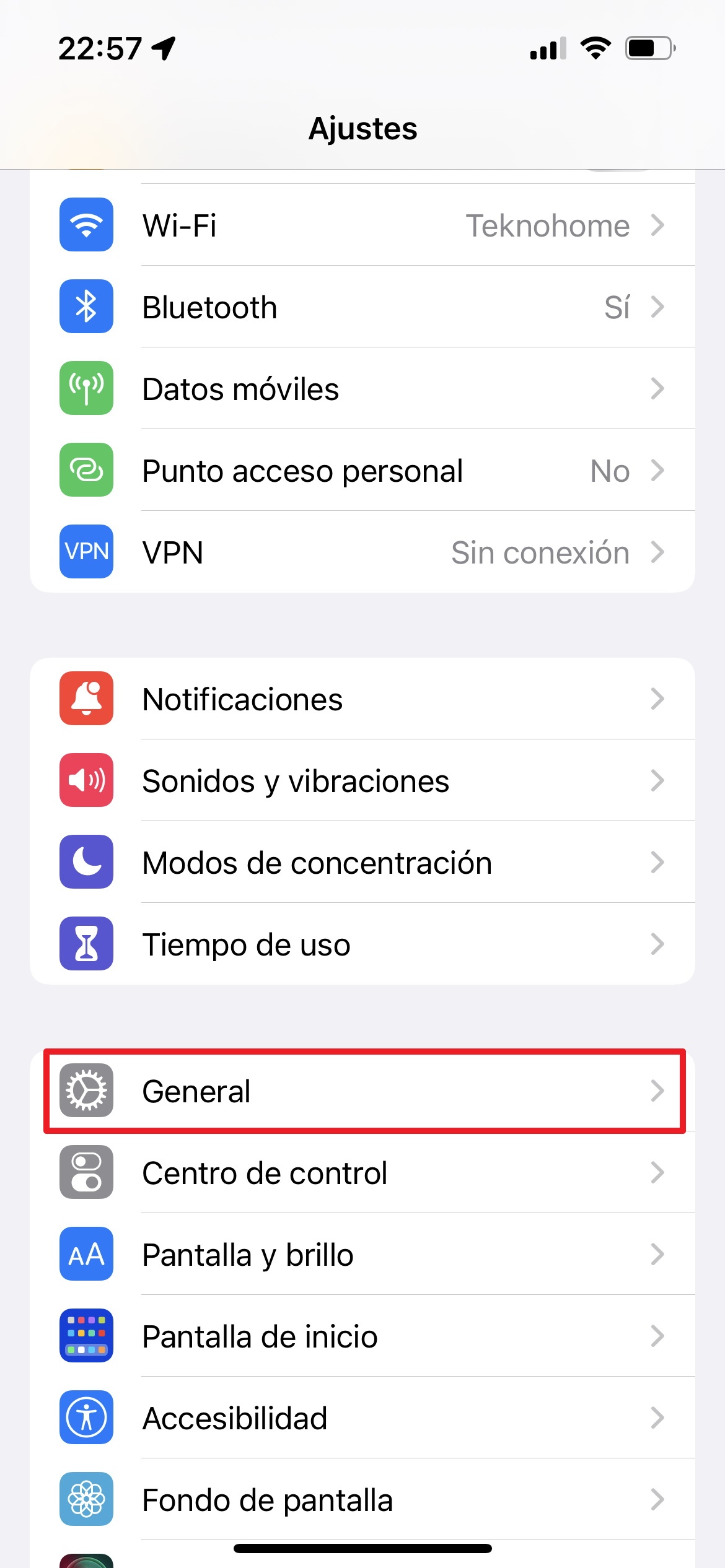Open Wi-Fi settings
725x1568 pixels.
(x=362, y=225)
